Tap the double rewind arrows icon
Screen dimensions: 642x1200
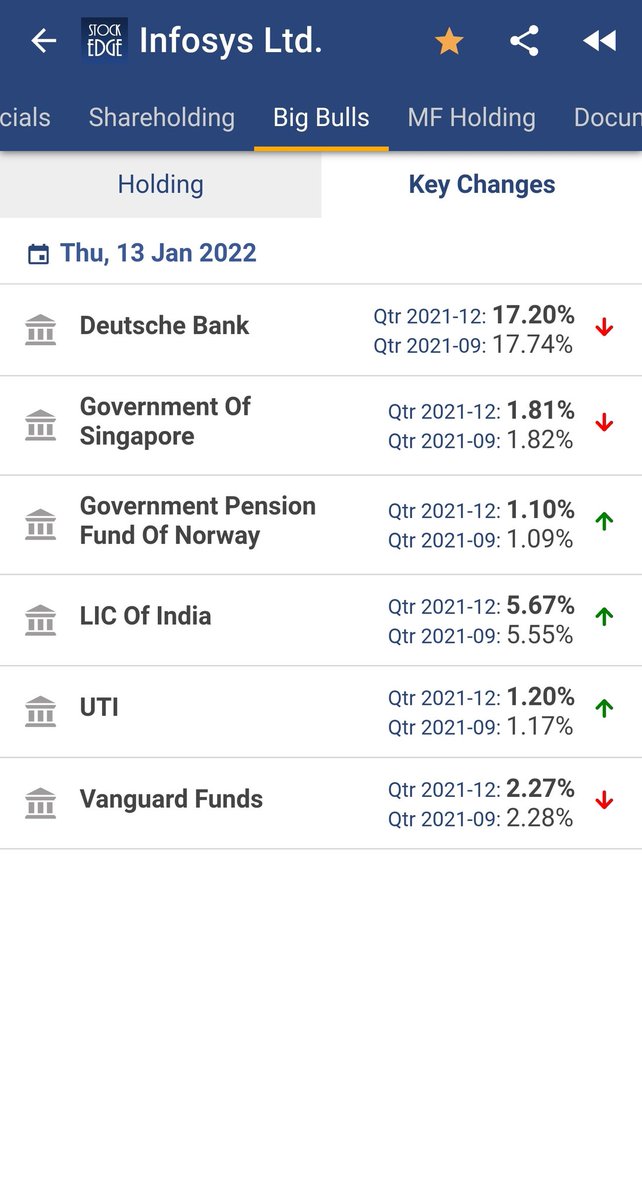click(599, 41)
